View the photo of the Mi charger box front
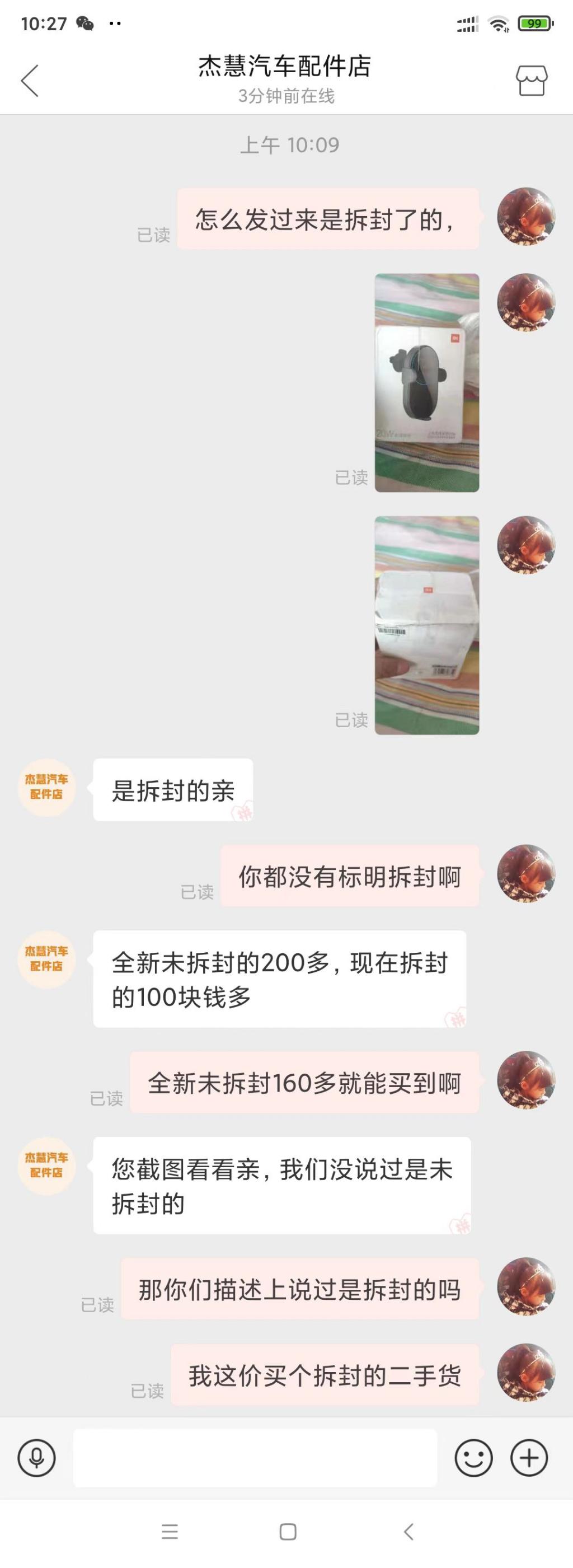The height and width of the screenshot is (1568, 573). pyautogui.click(x=426, y=382)
